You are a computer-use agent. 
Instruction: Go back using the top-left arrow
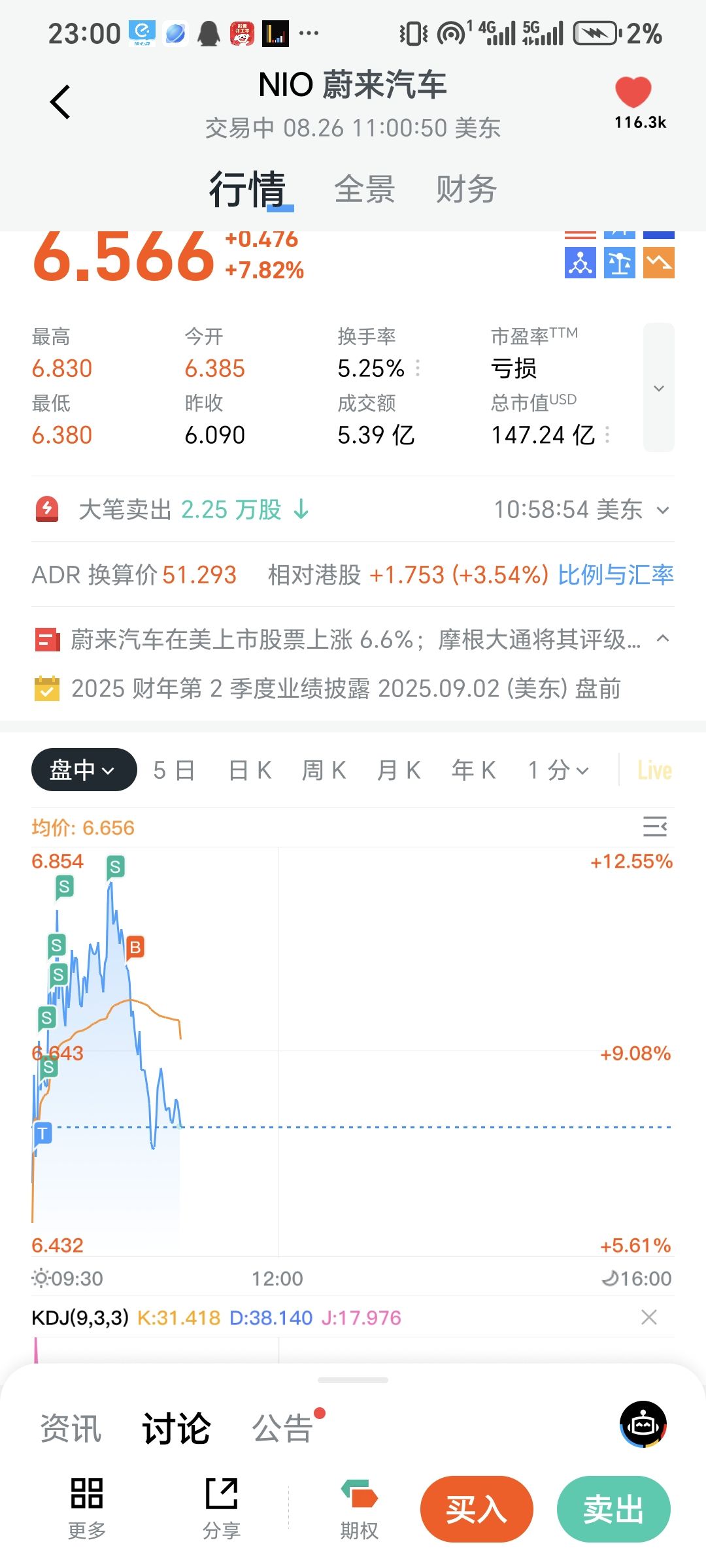pyautogui.click(x=60, y=103)
